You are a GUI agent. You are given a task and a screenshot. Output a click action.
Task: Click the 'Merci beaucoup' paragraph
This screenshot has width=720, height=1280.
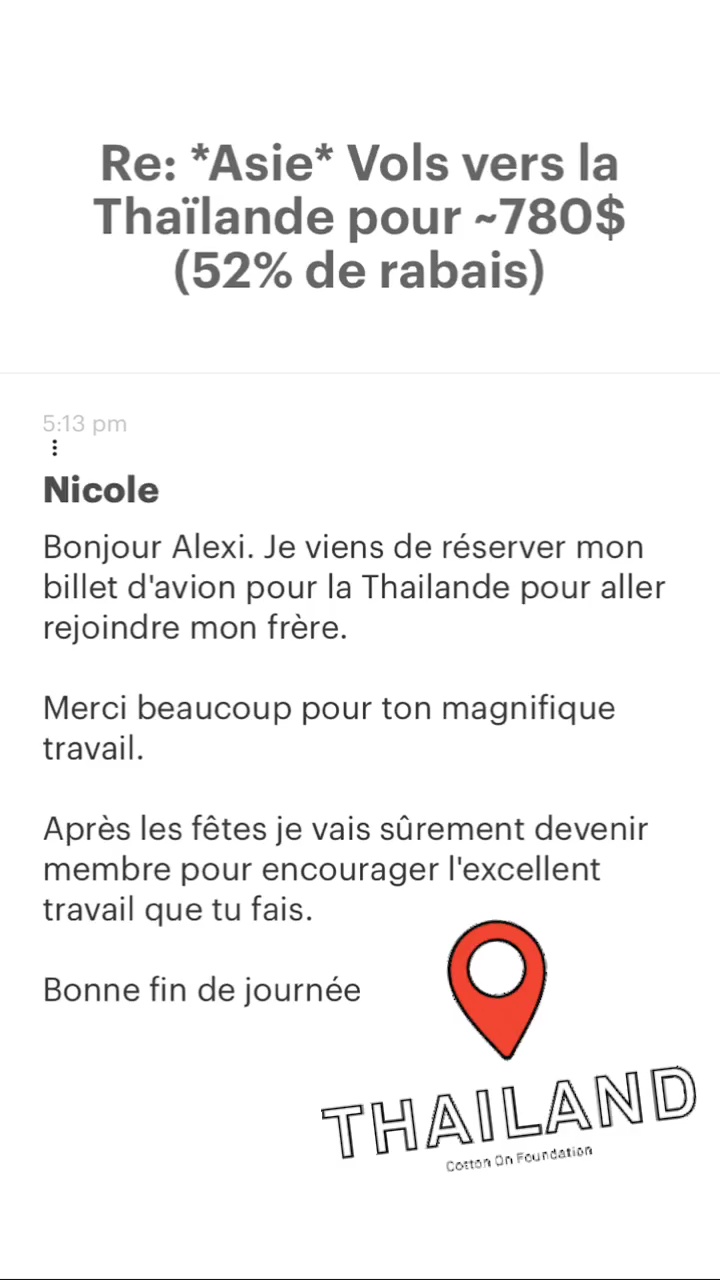tap(328, 727)
